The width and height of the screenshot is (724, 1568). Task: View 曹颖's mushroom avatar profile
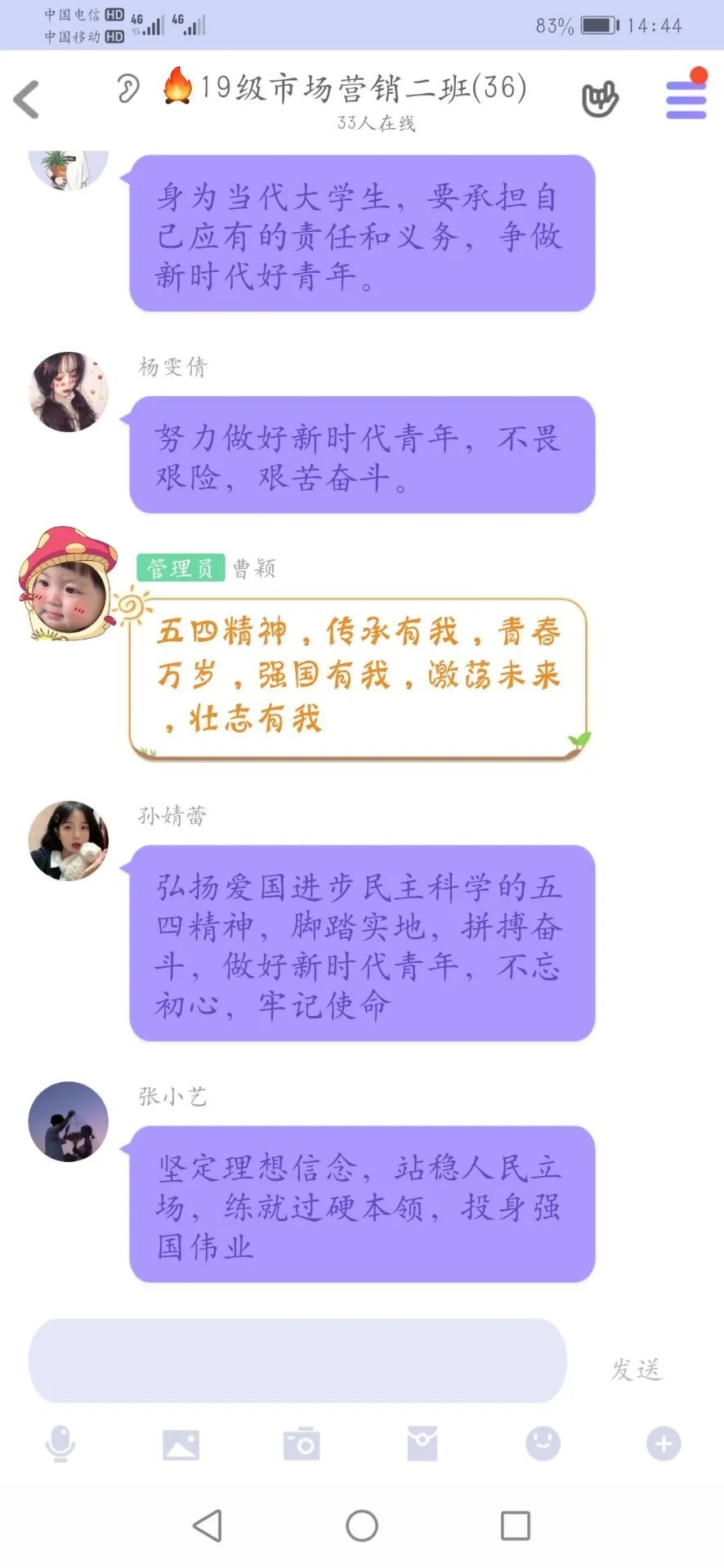click(x=67, y=584)
